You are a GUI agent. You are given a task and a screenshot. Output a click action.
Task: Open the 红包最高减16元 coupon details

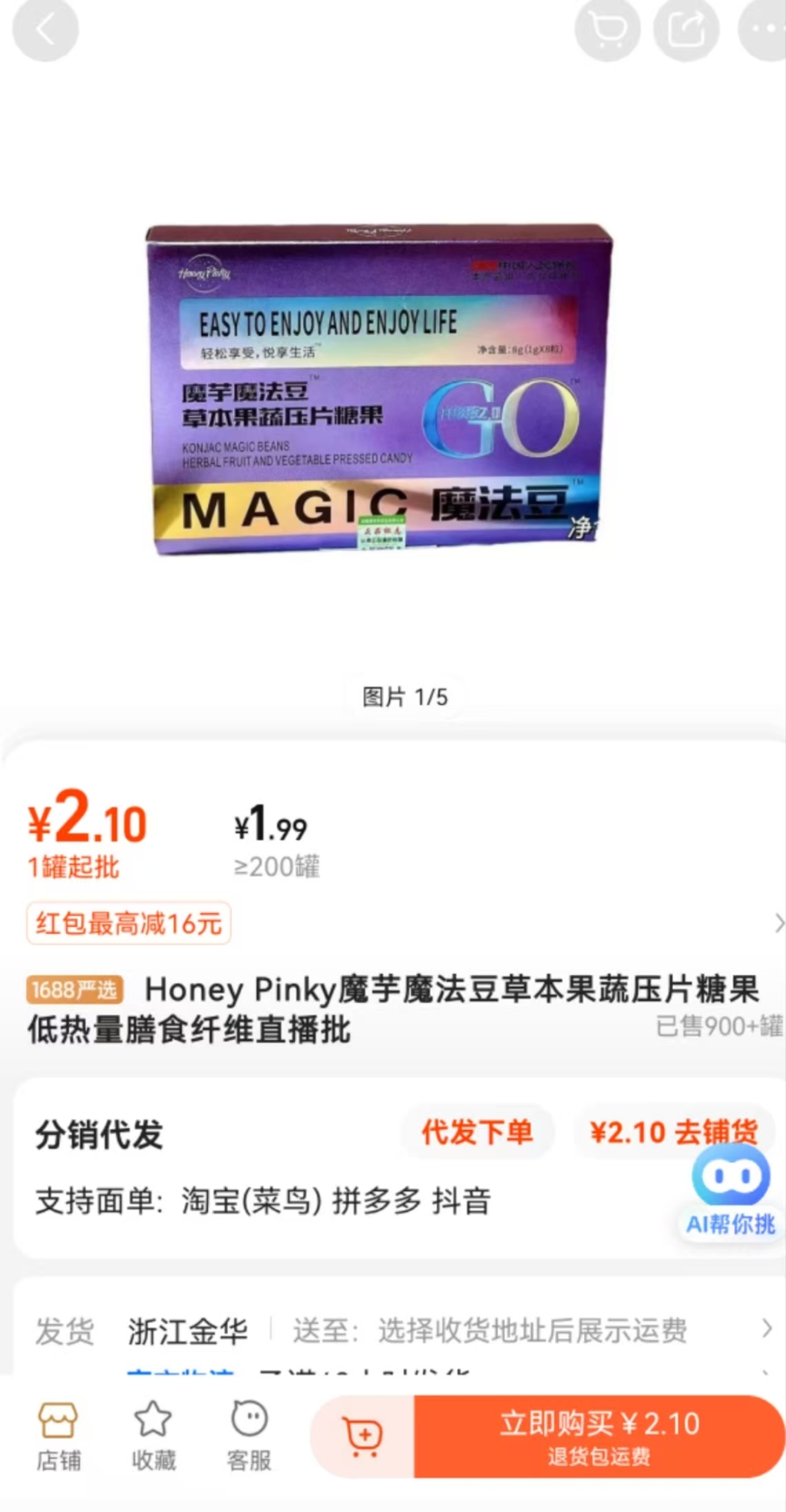point(129,923)
